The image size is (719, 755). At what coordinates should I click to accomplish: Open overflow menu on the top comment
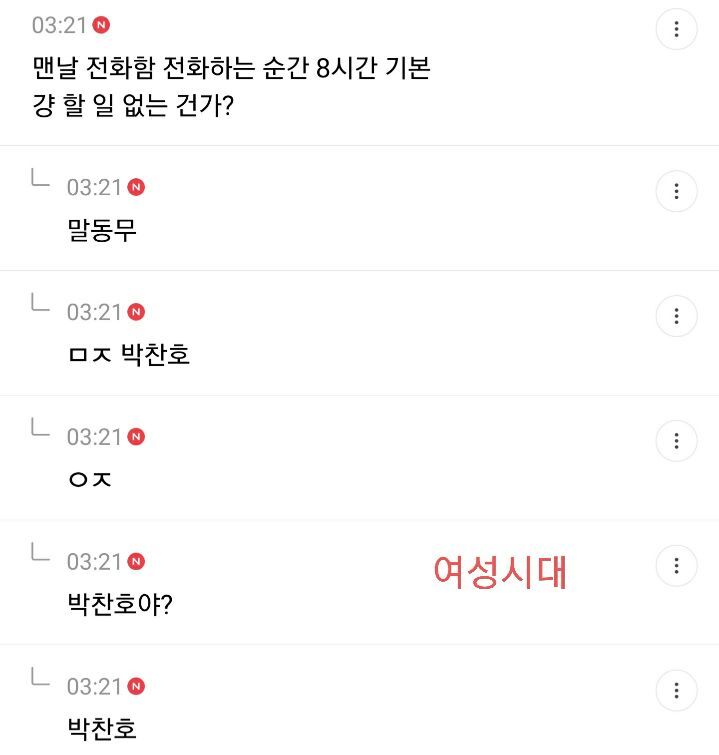tap(676, 29)
